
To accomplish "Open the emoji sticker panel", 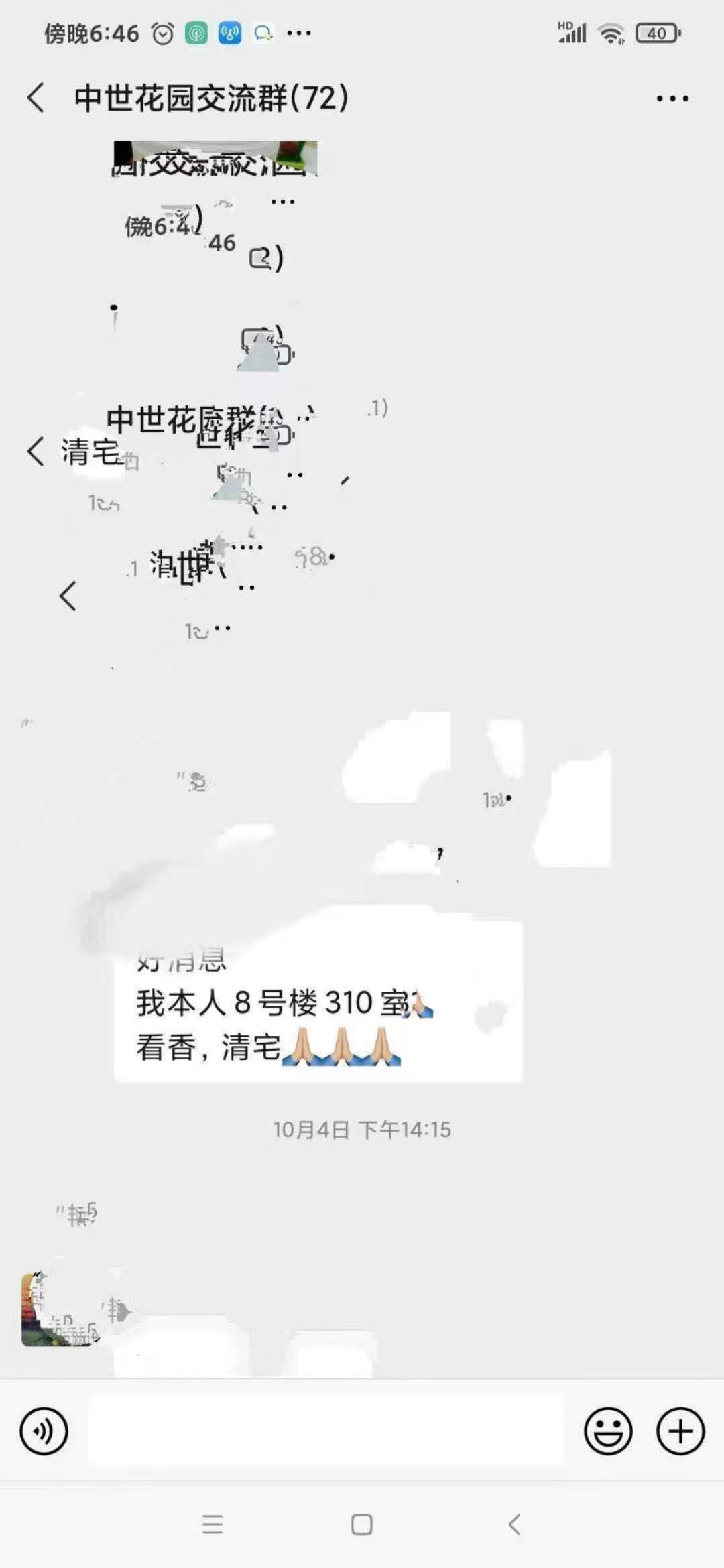I will [x=608, y=1431].
